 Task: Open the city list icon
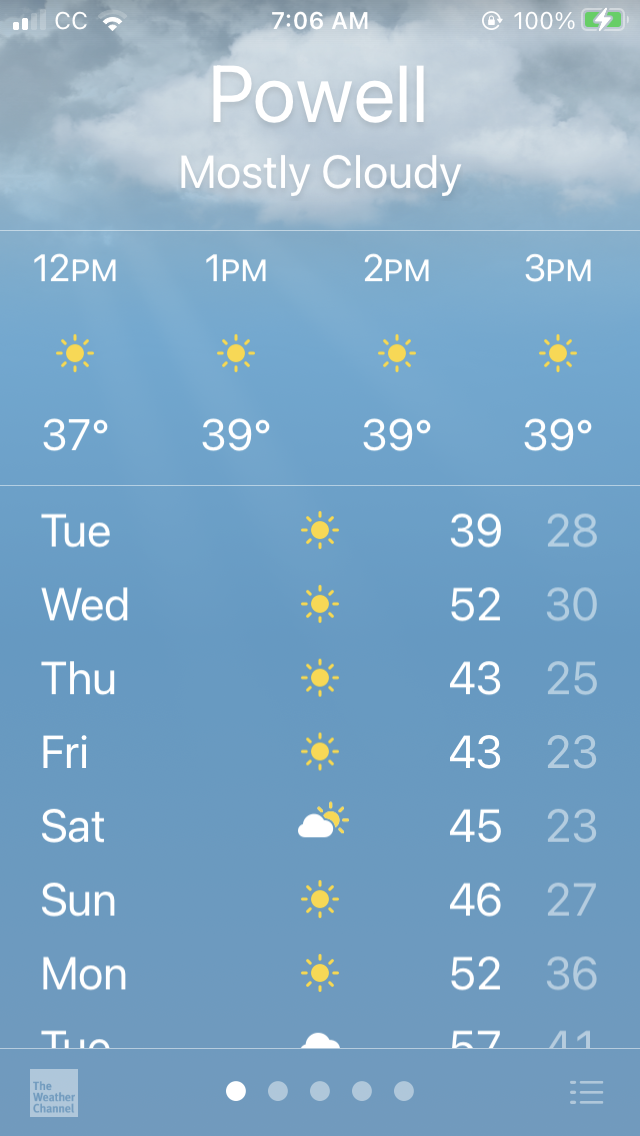586,1092
